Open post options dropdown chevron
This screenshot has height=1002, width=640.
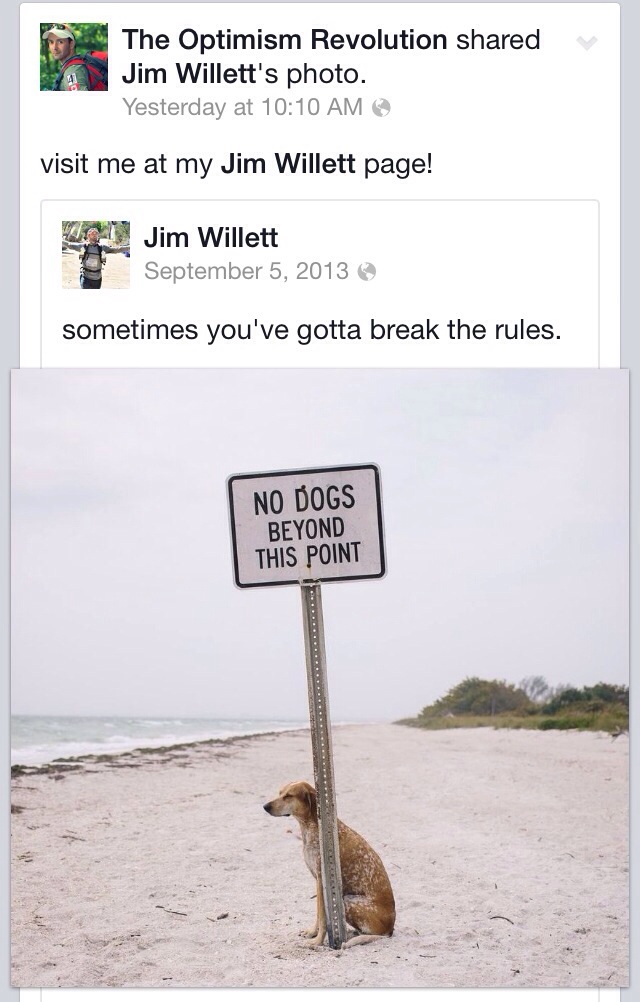coord(587,43)
